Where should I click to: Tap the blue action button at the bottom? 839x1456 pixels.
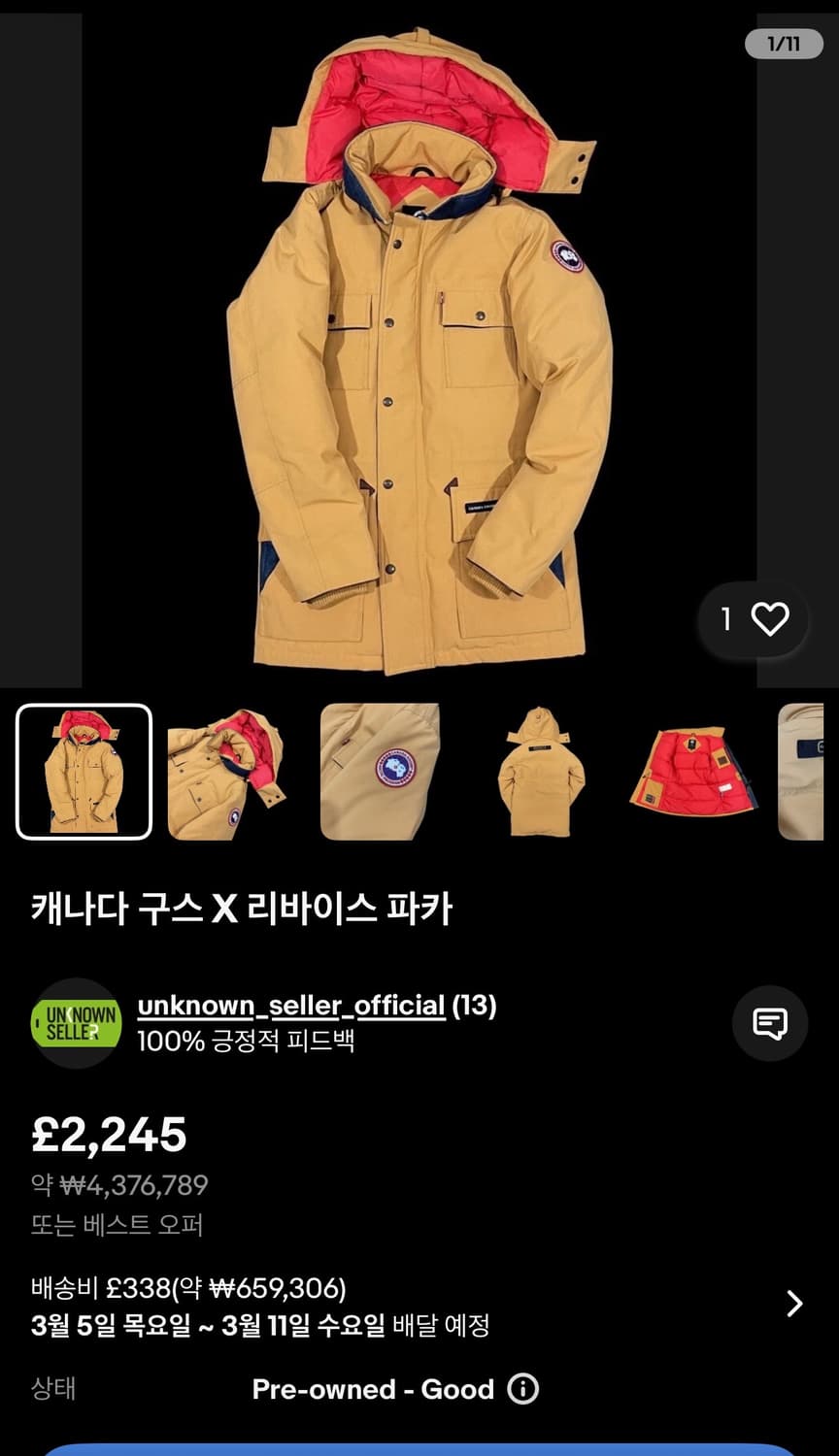tap(419, 1451)
